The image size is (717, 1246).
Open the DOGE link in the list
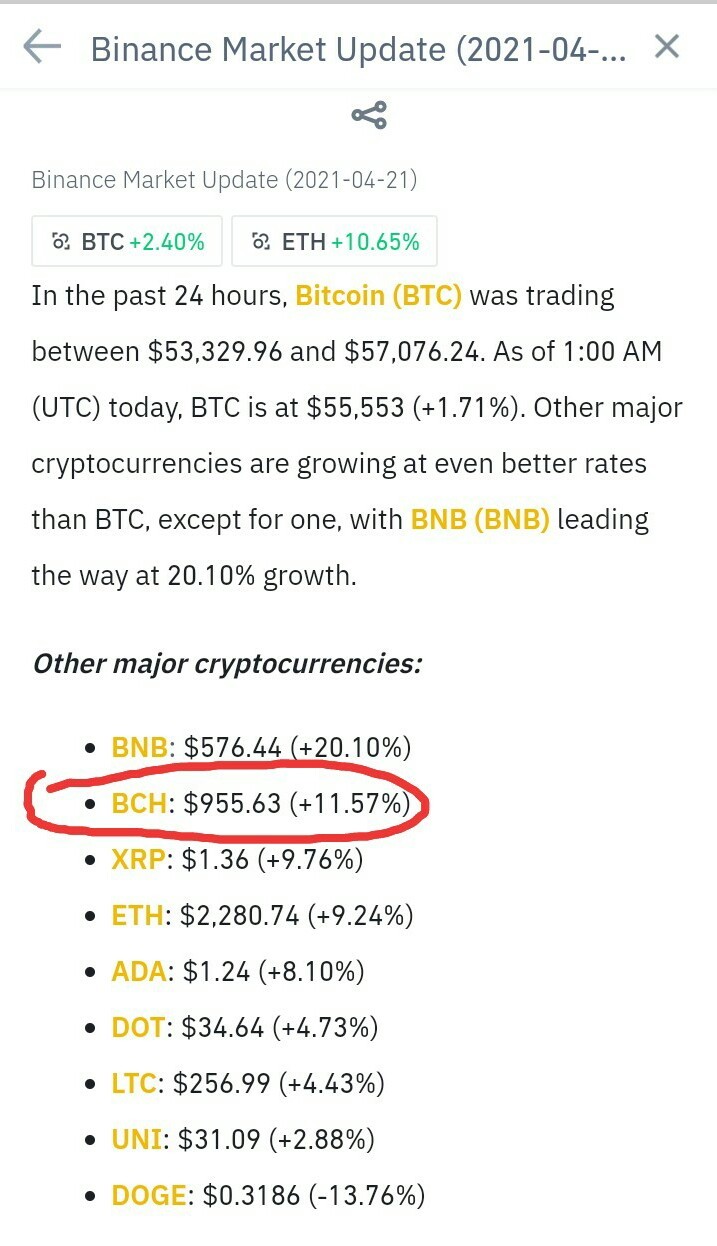pyautogui.click(x=149, y=1195)
